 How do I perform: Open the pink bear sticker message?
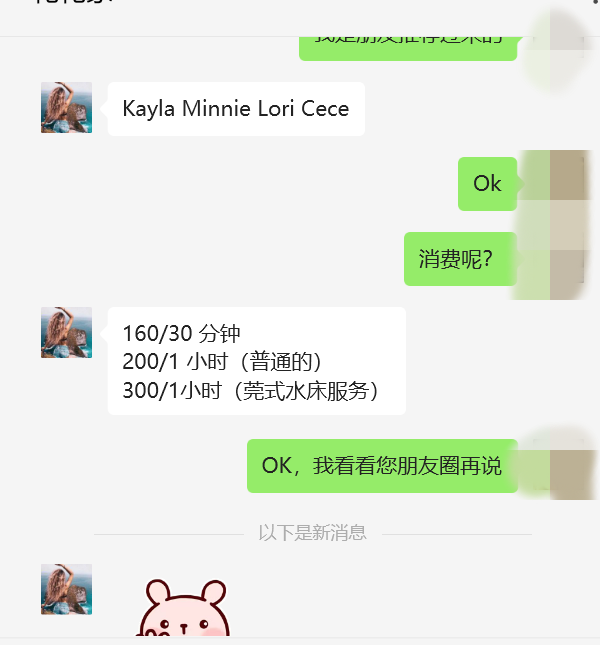183,609
